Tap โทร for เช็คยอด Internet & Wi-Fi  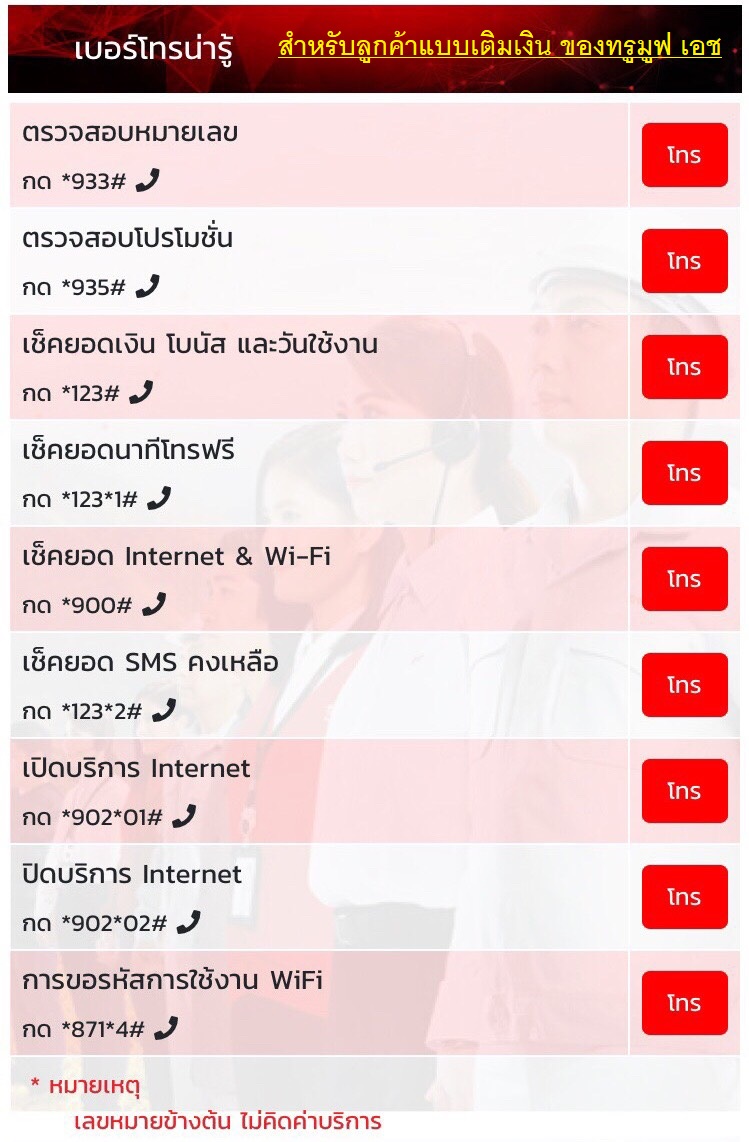684,579
